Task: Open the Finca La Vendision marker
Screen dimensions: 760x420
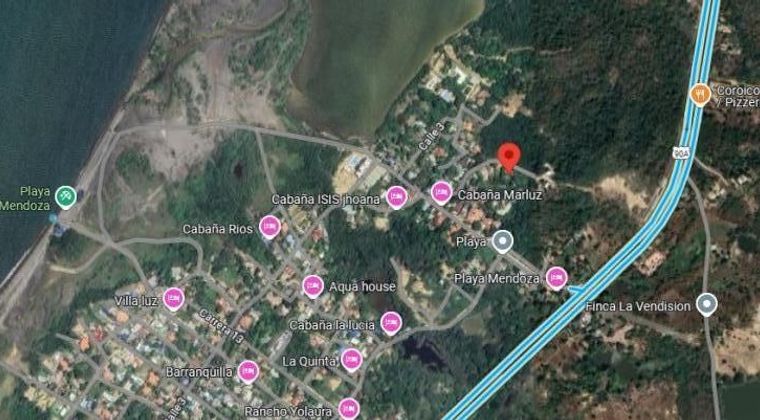Action: coord(707,304)
